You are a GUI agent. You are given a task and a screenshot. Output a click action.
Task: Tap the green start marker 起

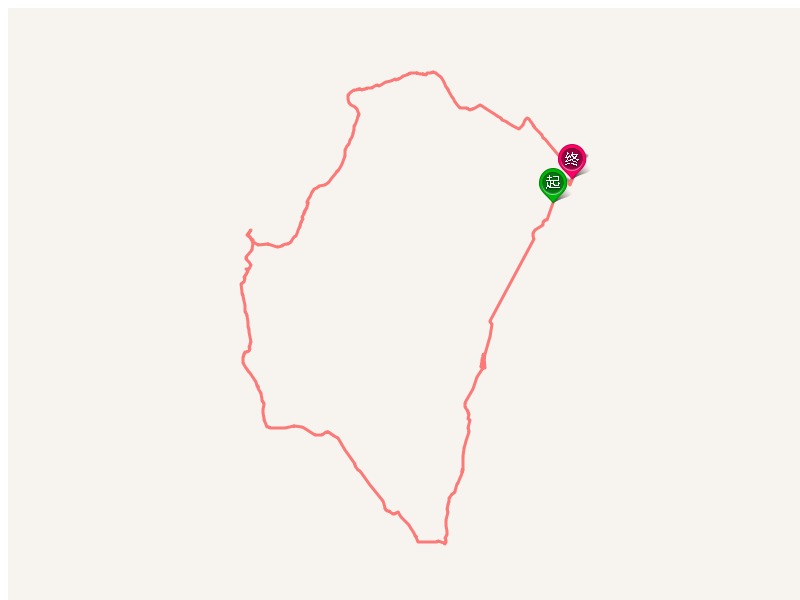click(x=553, y=182)
